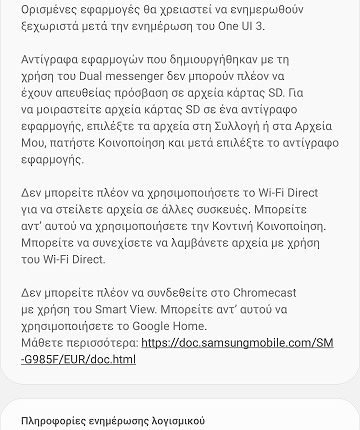Open the doc.samsungmobile.com learn more link
360x430 pixels.
pyautogui.click(x=237, y=343)
